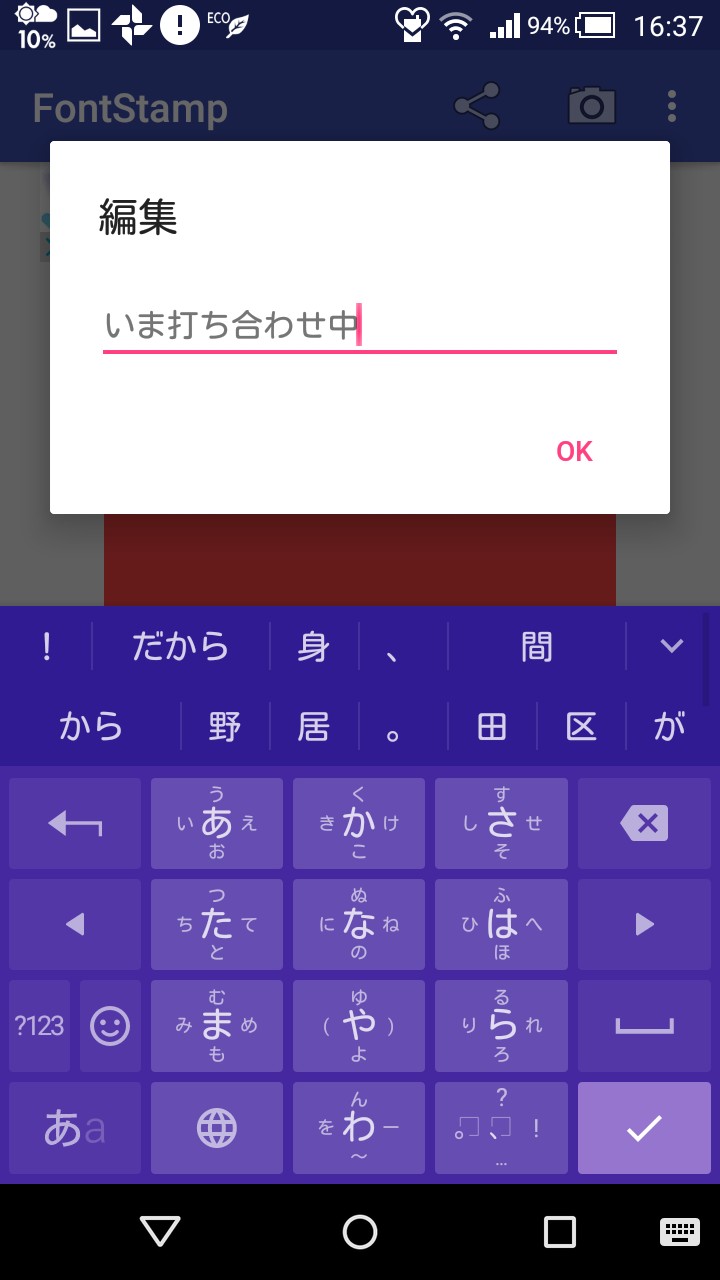Choose the suggestion だから
Image resolution: width=720 pixels, height=1280 pixels.
point(181,647)
